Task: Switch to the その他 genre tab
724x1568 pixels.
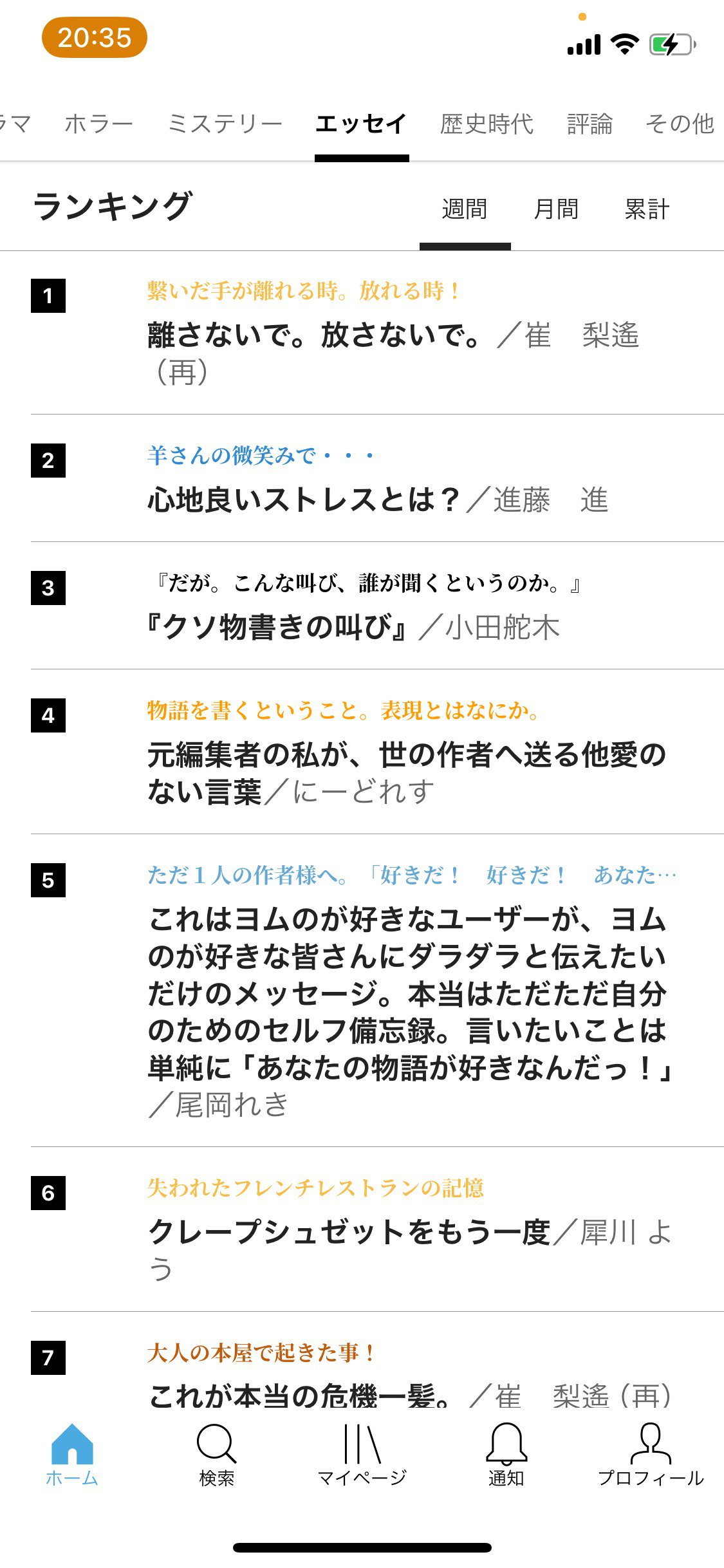Action: click(680, 124)
